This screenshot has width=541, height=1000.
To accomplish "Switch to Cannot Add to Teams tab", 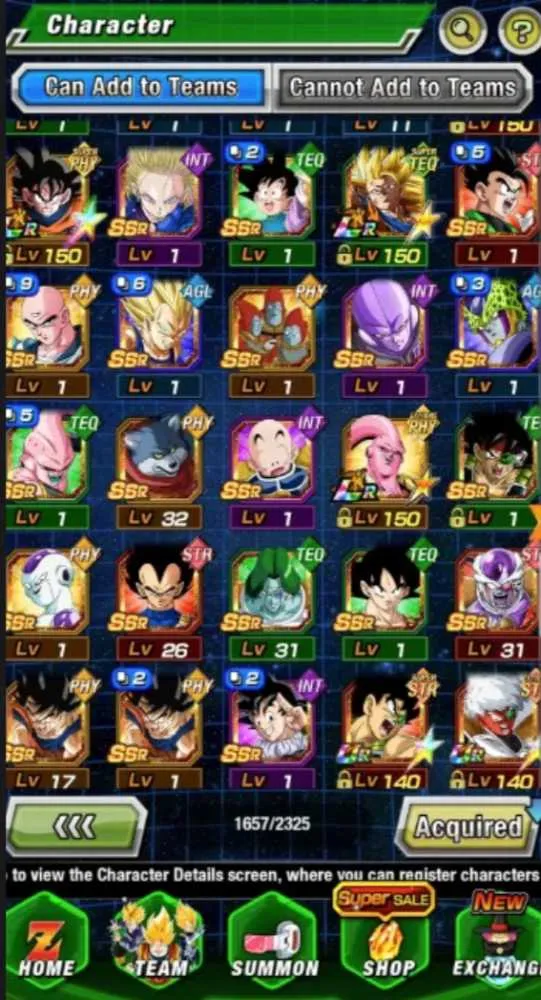I will 403,87.
